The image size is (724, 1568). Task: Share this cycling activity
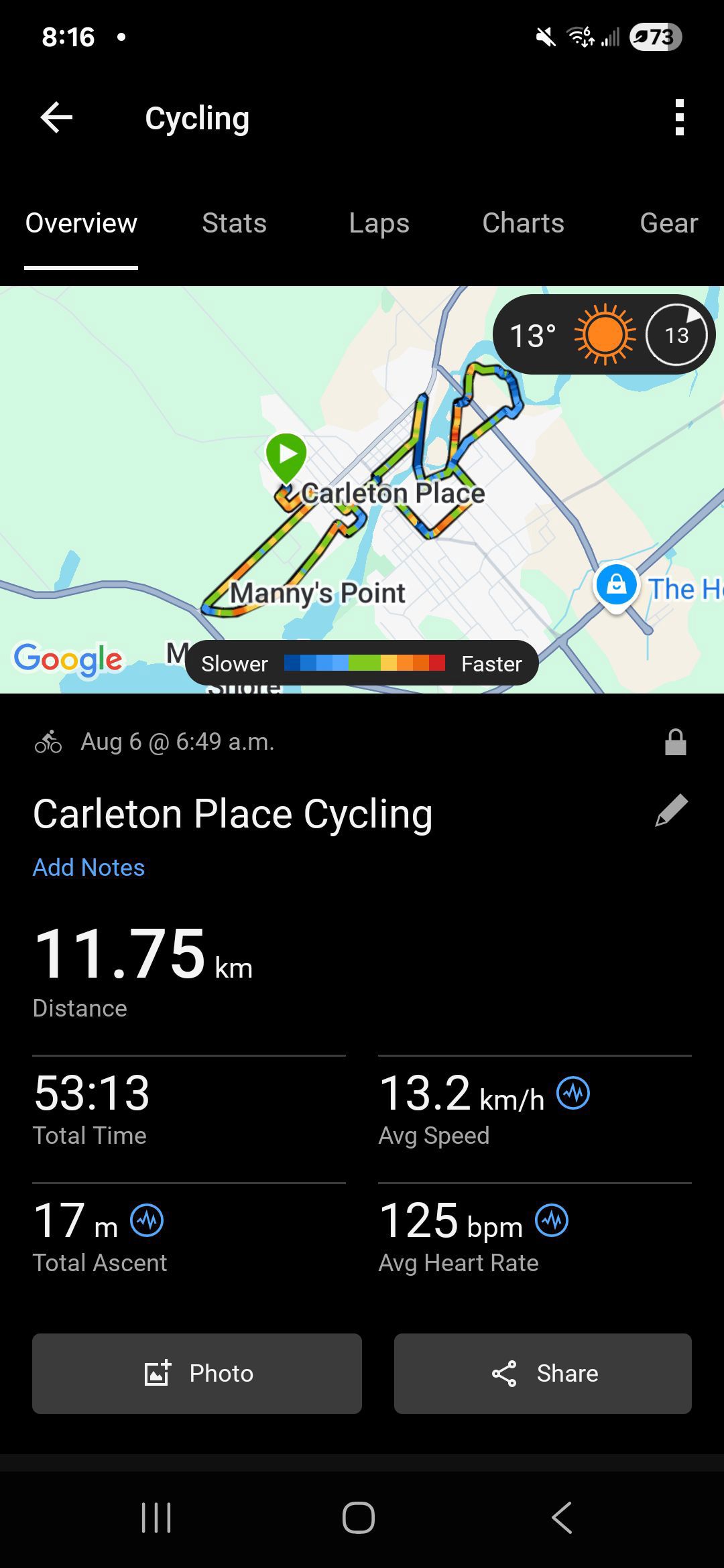[543, 1374]
